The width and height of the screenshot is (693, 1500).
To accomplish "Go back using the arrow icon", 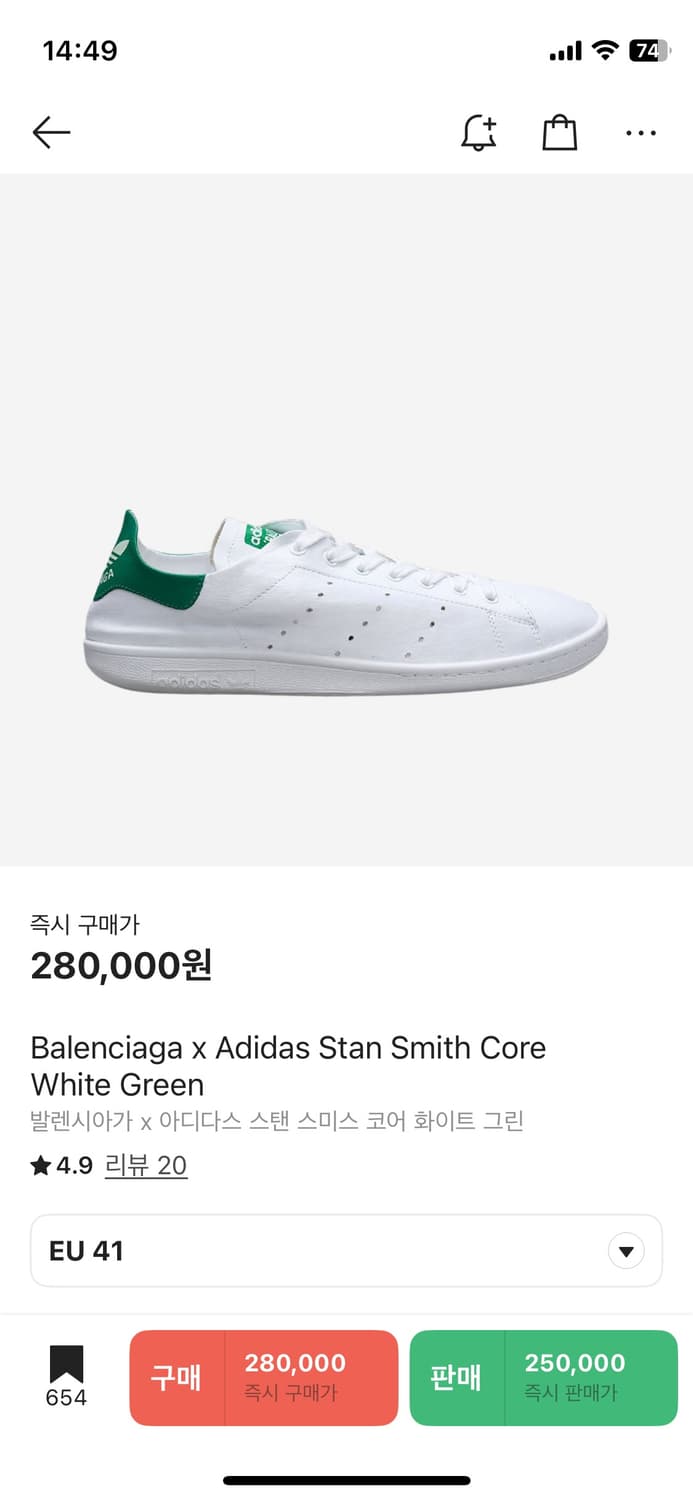I will click(51, 132).
